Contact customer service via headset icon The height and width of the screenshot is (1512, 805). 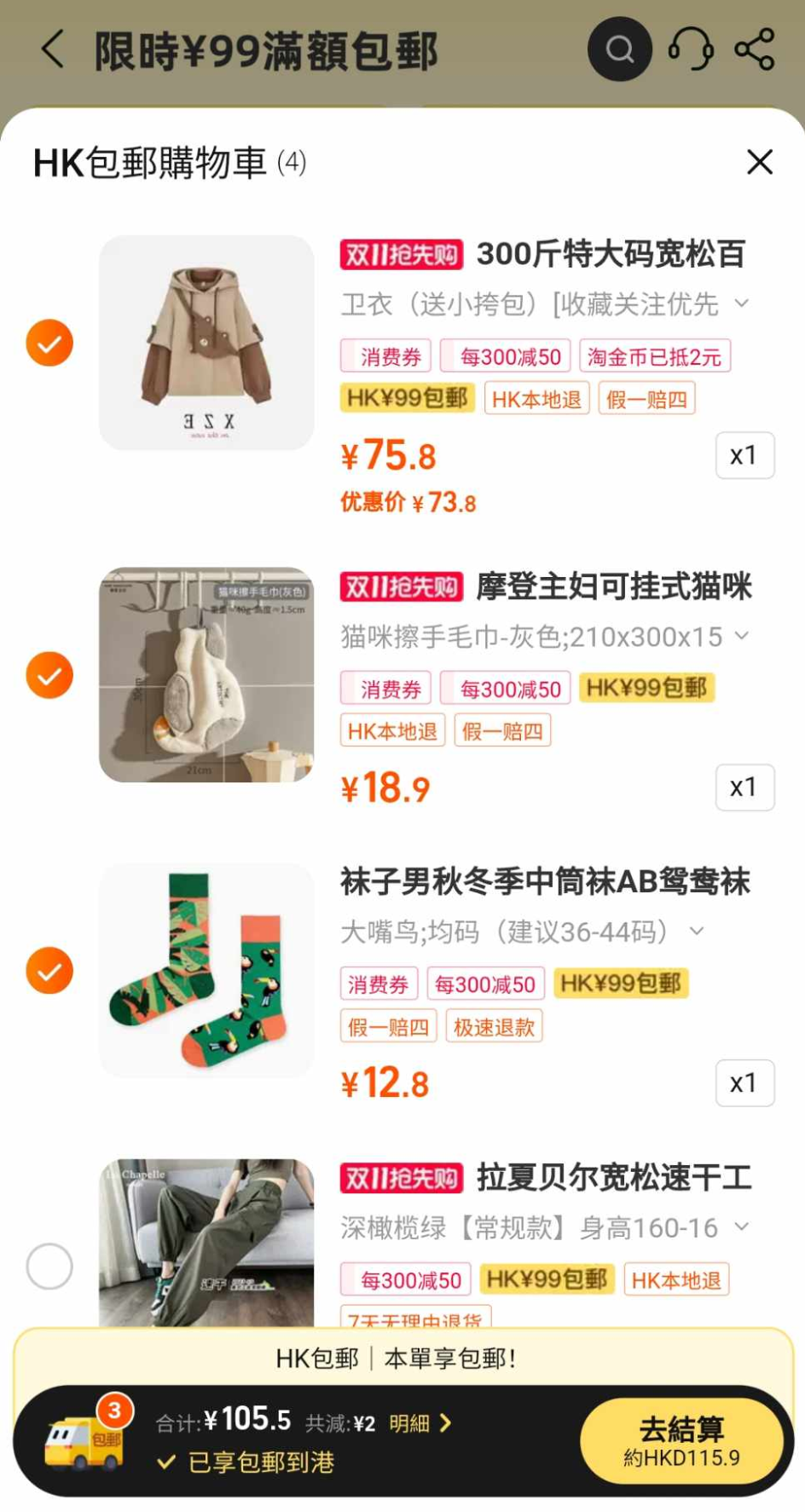(x=690, y=49)
